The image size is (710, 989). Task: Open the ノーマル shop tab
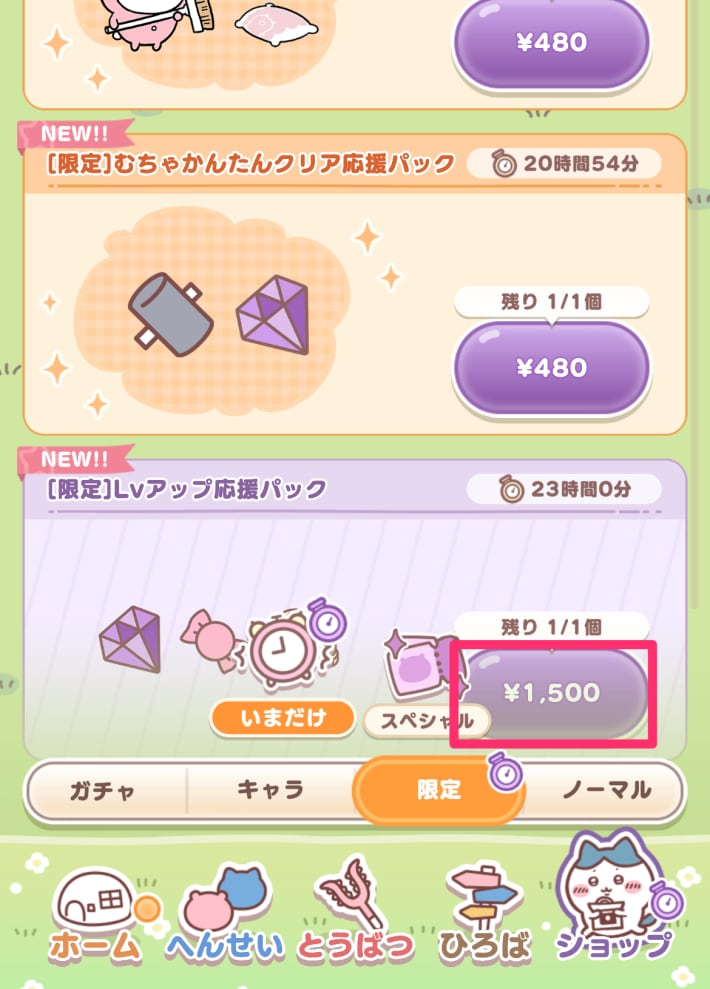605,790
